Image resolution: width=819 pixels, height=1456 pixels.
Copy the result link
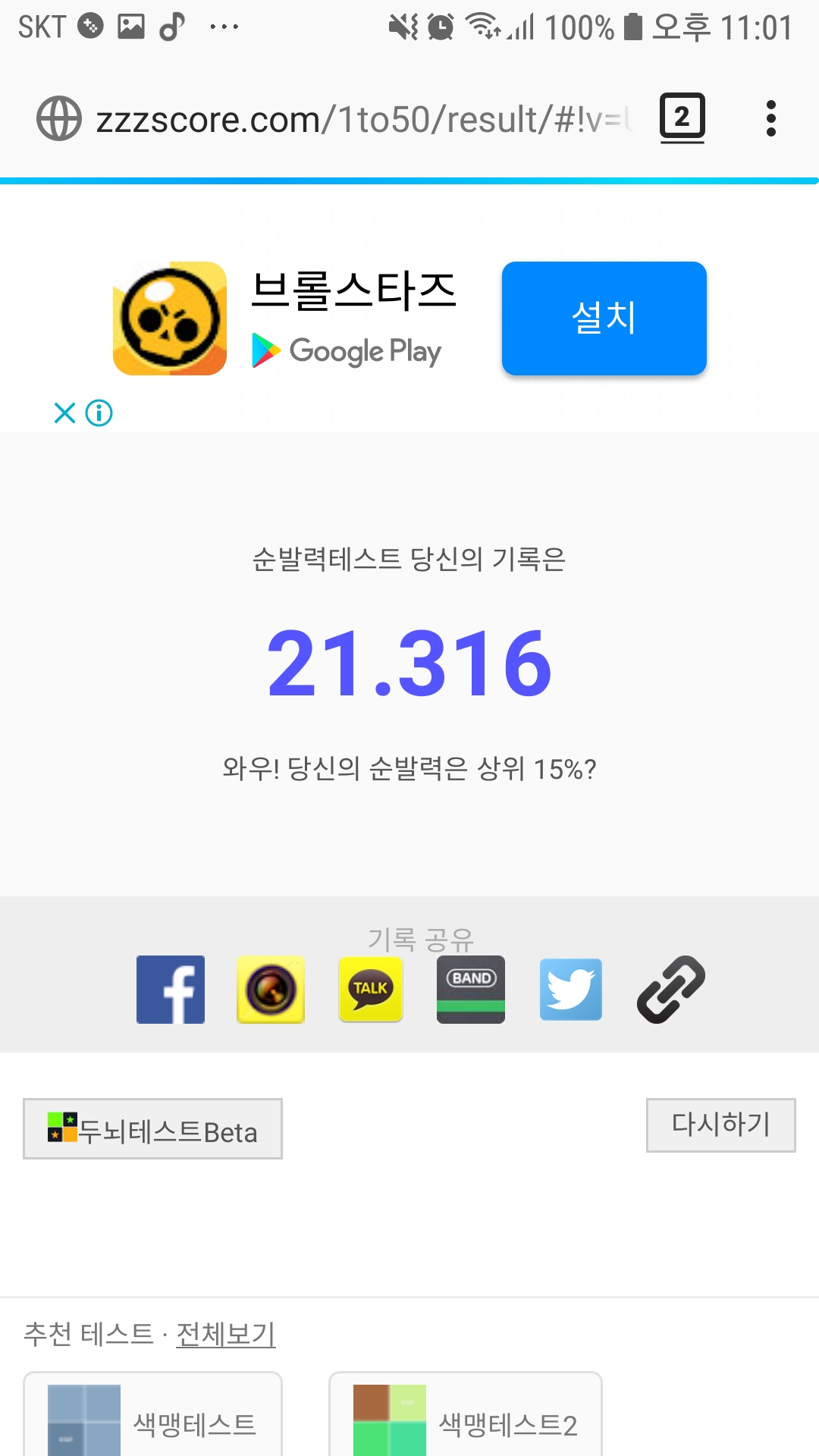tap(671, 990)
